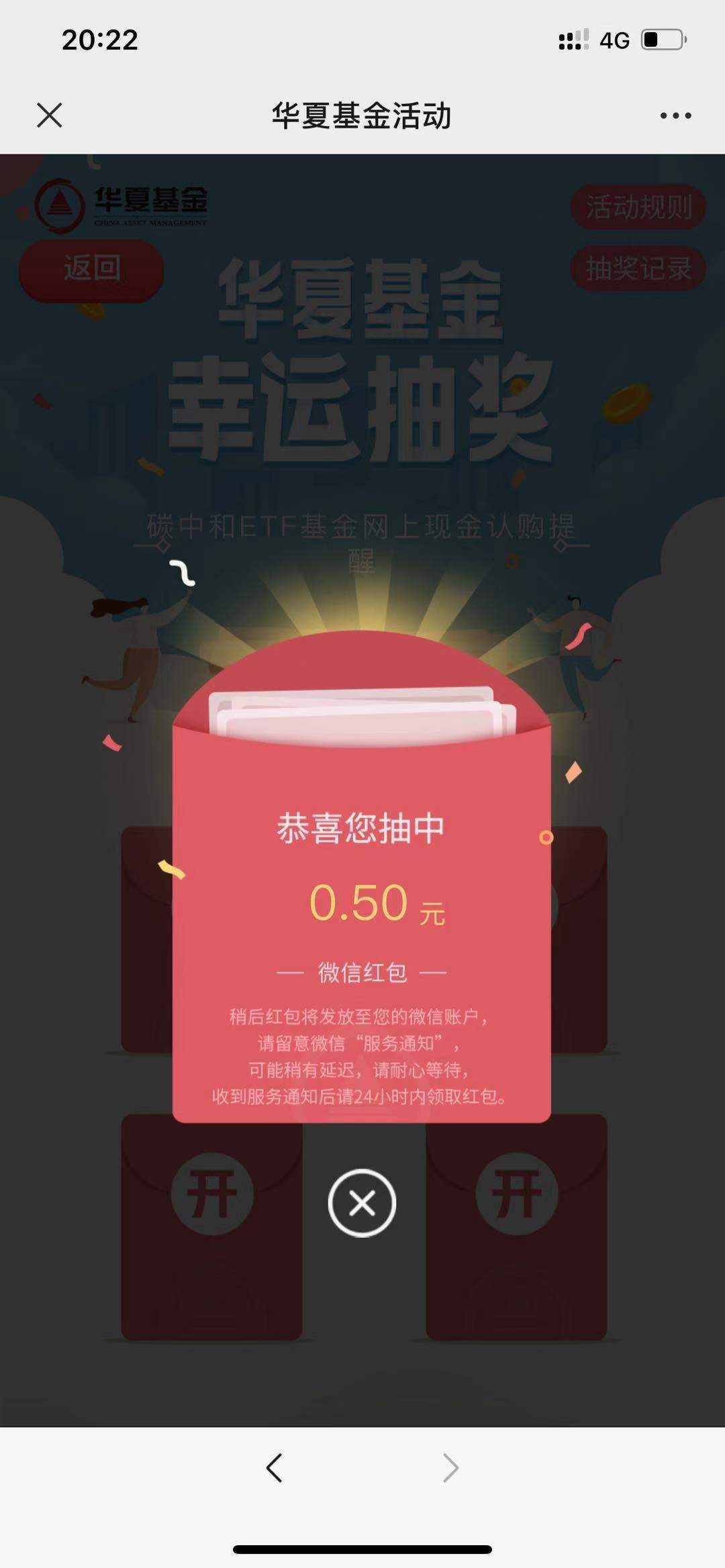Close the 华夏基金活动 webview
The height and width of the screenshot is (1568, 725).
50,115
